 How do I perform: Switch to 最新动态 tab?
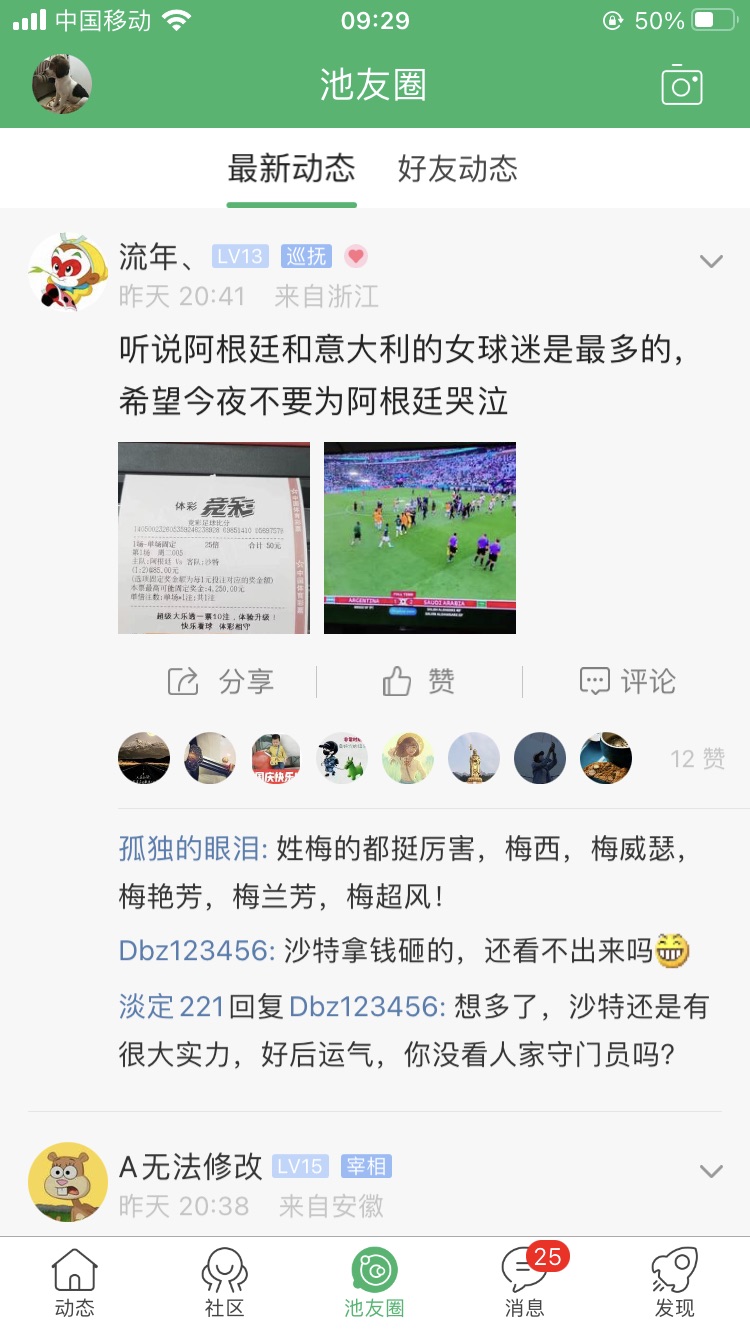(x=291, y=168)
